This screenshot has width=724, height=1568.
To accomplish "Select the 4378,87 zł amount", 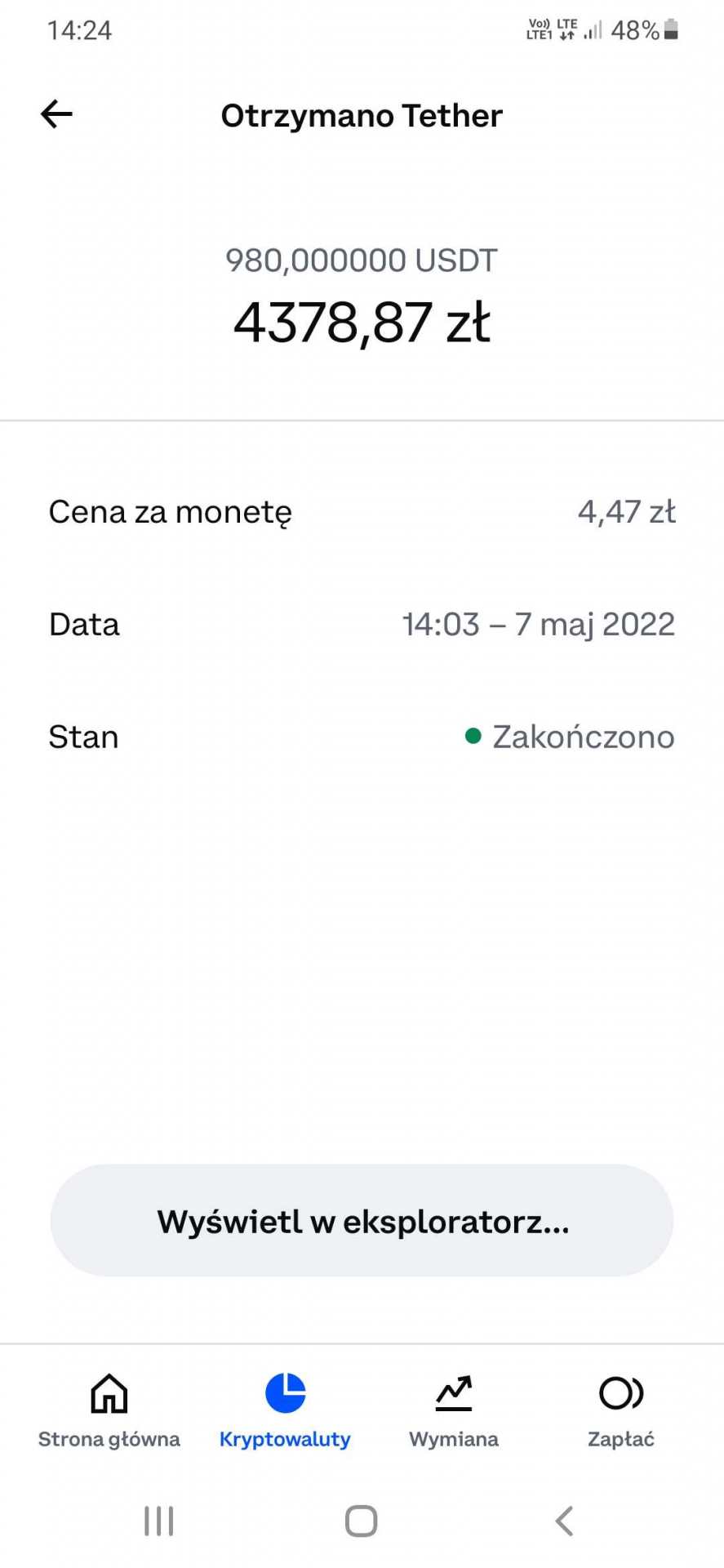I will pos(362,321).
